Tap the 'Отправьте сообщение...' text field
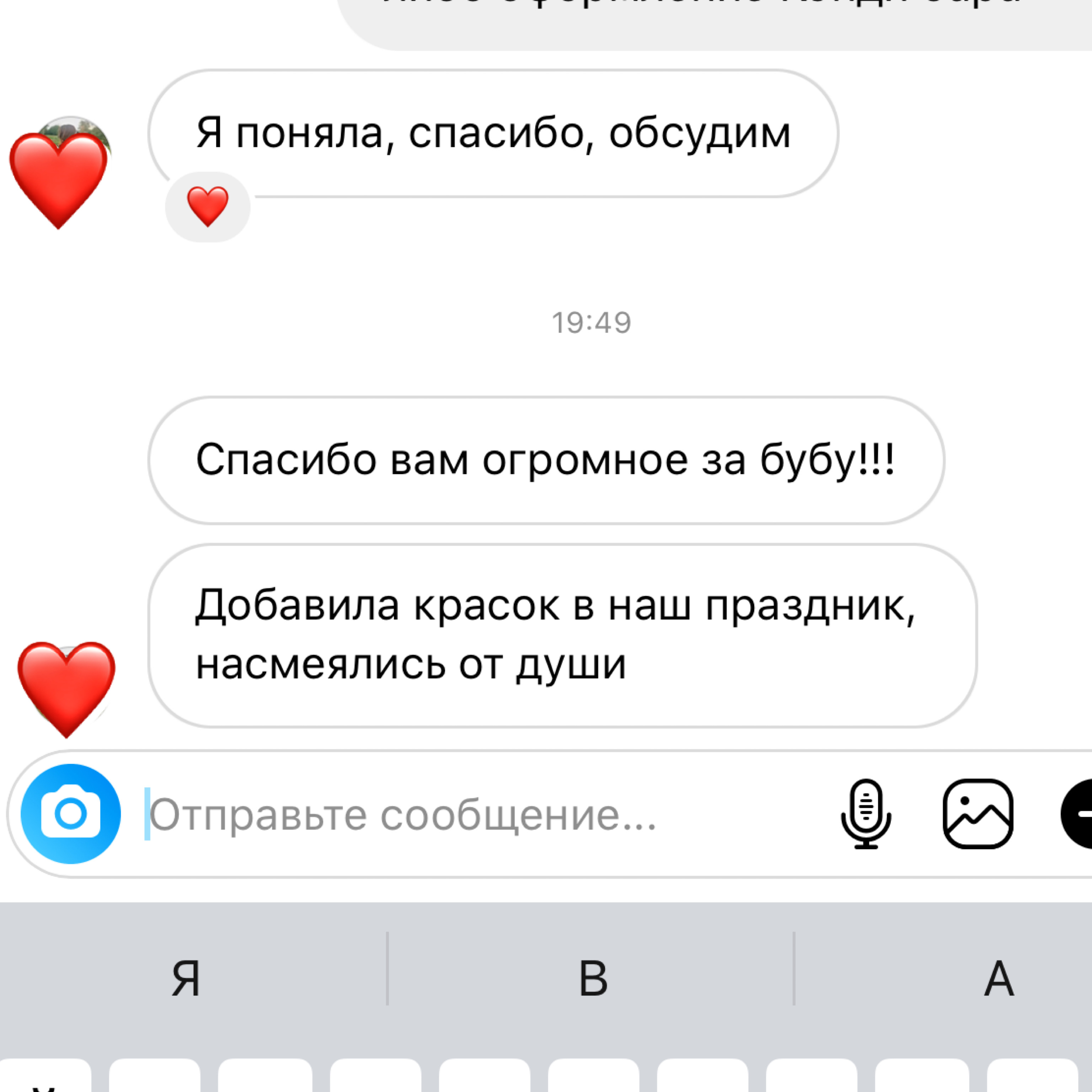The height and width of the screenshot is (1092, 1092). [x=429, y=814]
